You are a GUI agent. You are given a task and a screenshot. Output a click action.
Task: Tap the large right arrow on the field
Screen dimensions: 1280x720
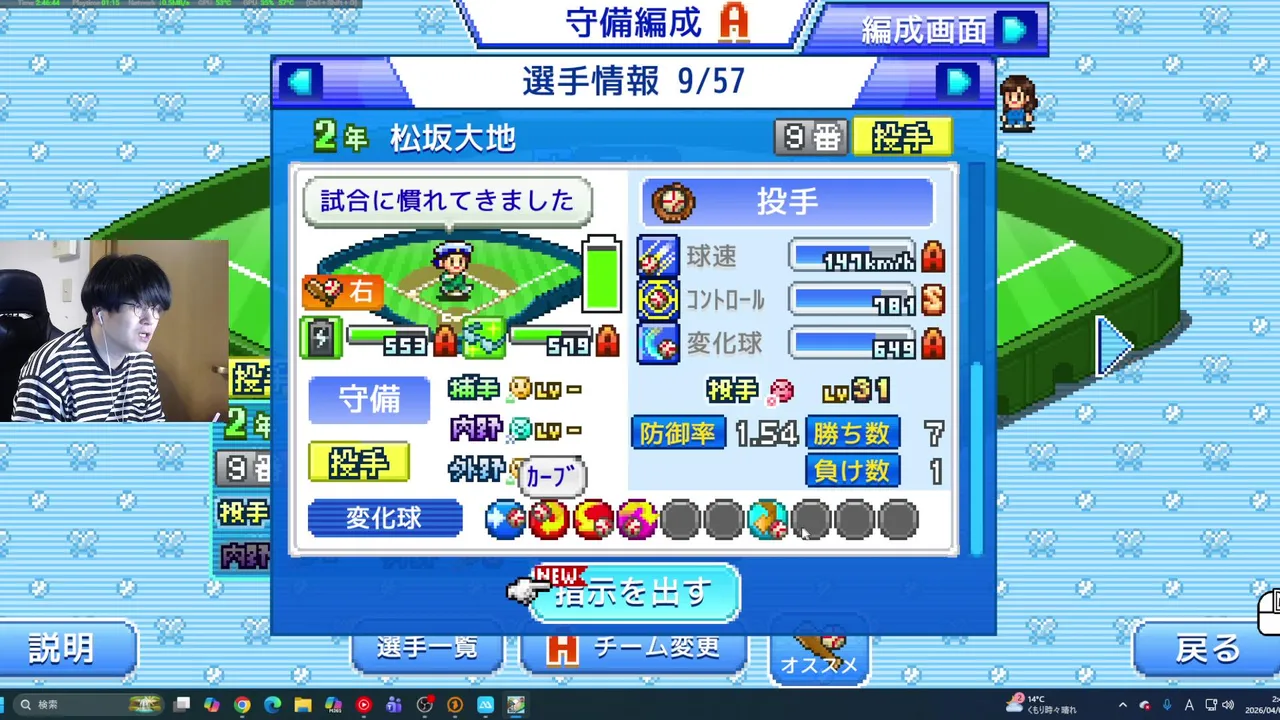(1114, 347)
